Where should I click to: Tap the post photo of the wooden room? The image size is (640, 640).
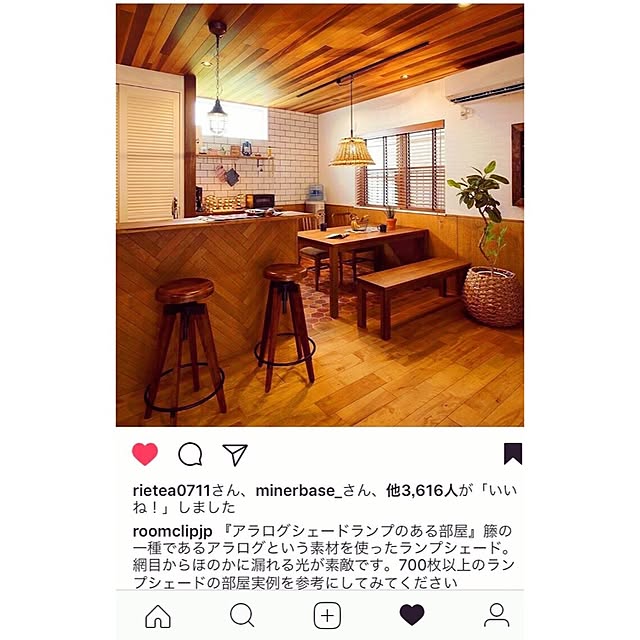320,215
